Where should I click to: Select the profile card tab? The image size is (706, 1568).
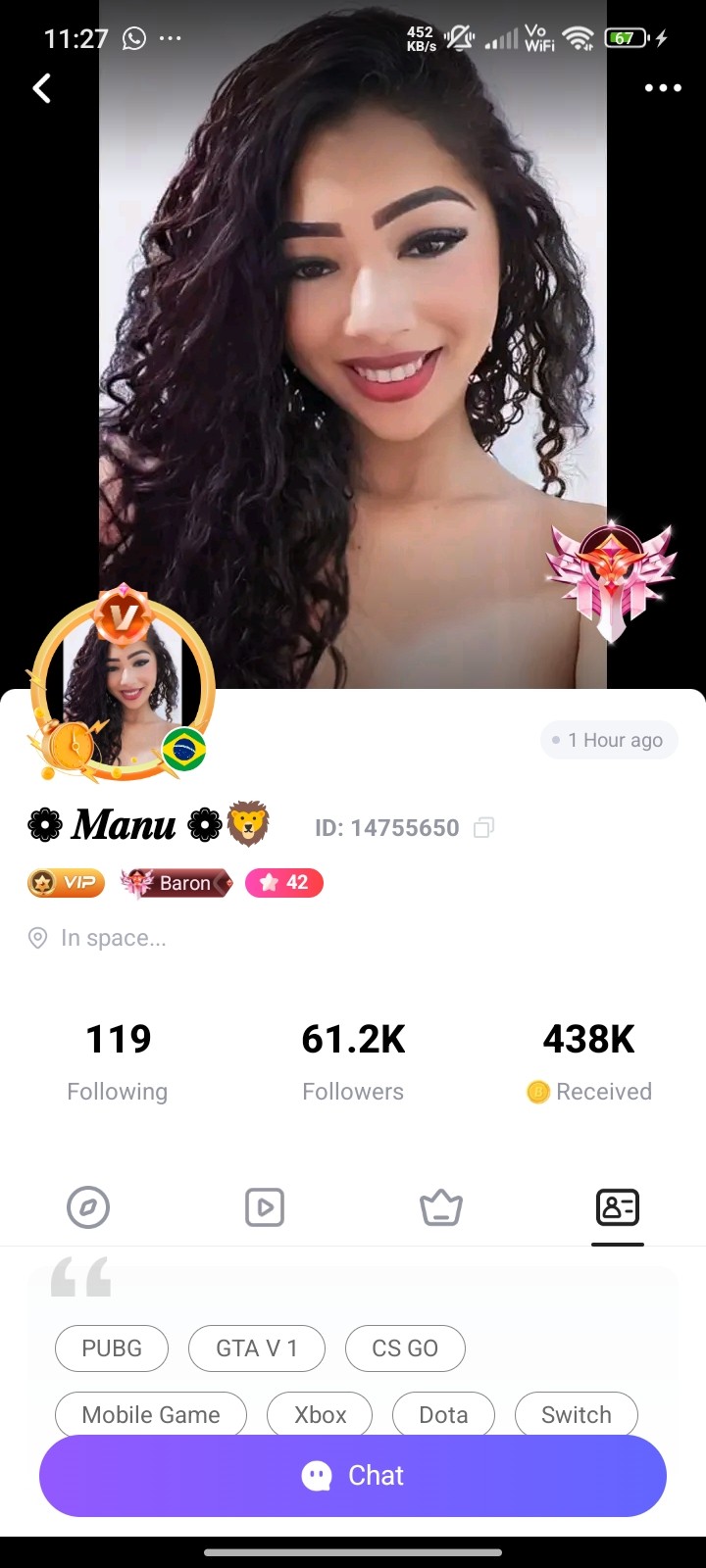point(618,1207)
